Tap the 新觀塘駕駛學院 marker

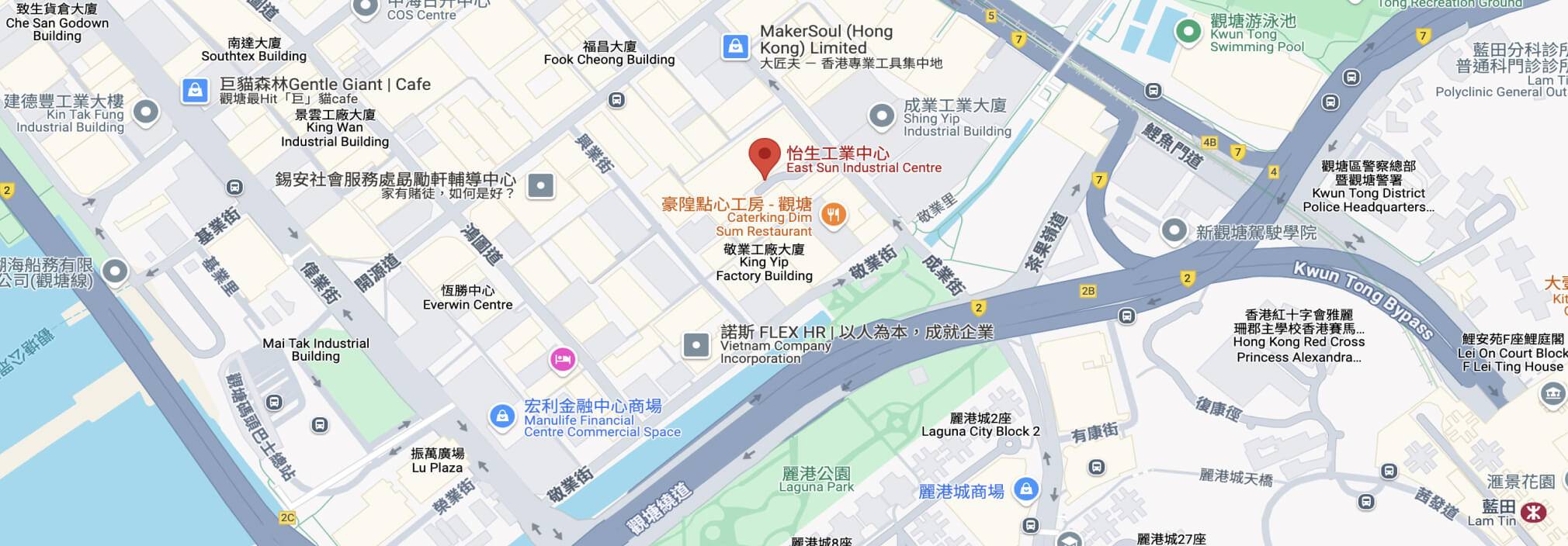[1174, 230]
